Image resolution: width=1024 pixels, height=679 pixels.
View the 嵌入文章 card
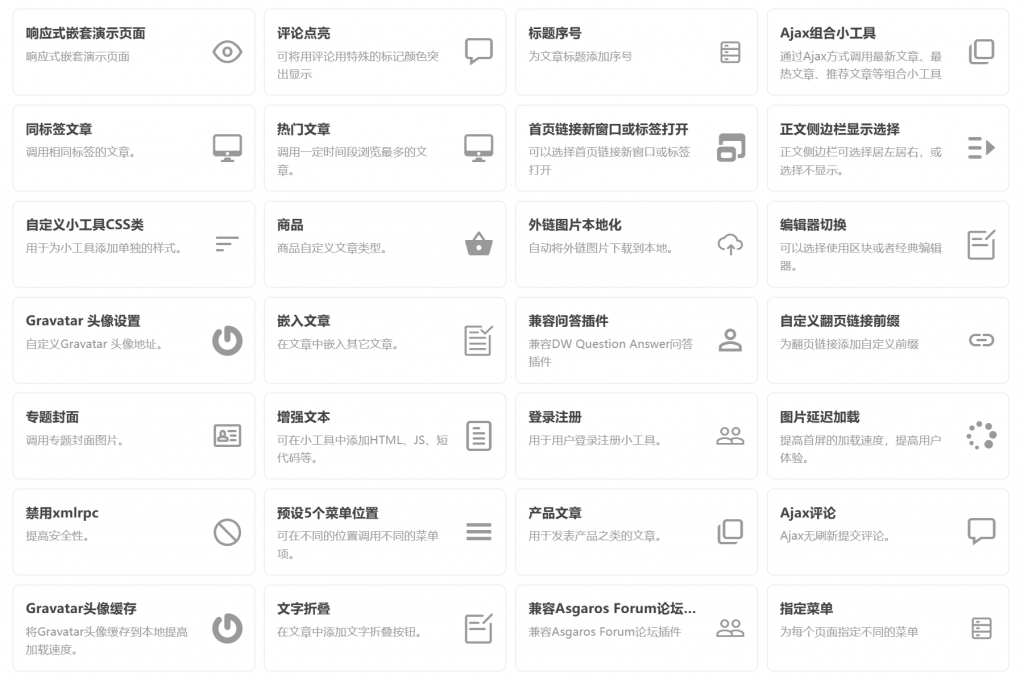click(x=385, y=340)
